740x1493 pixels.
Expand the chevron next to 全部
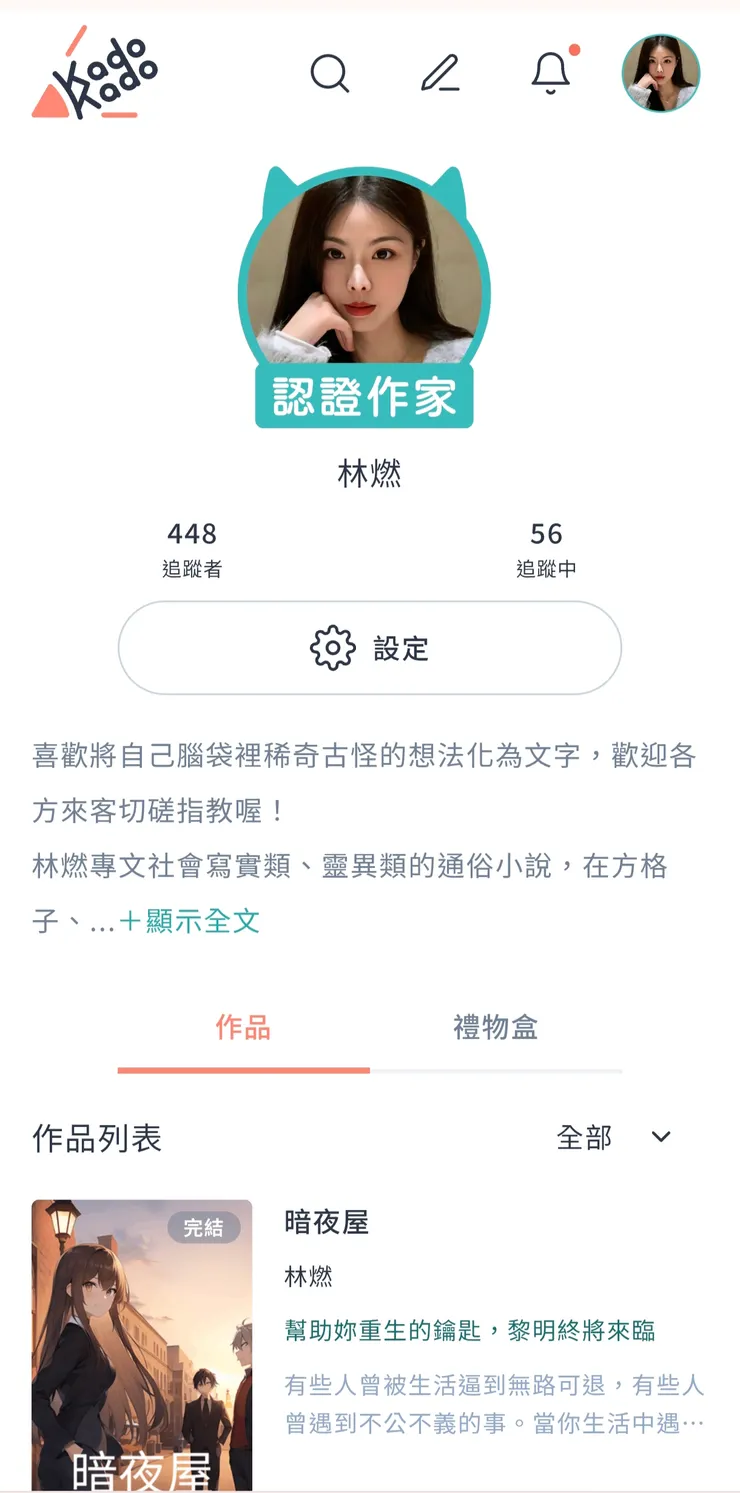pos(660,1137)
